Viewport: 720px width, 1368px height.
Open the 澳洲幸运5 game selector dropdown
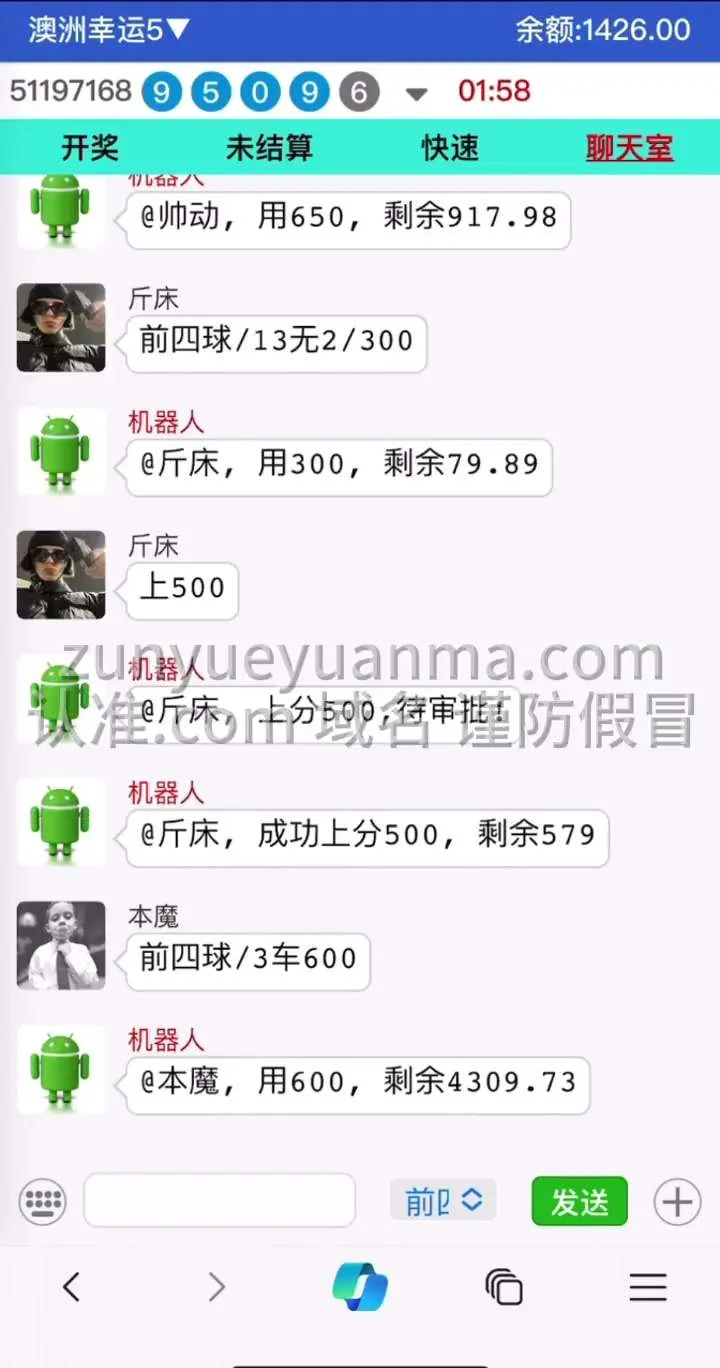[x=108, y=29]
